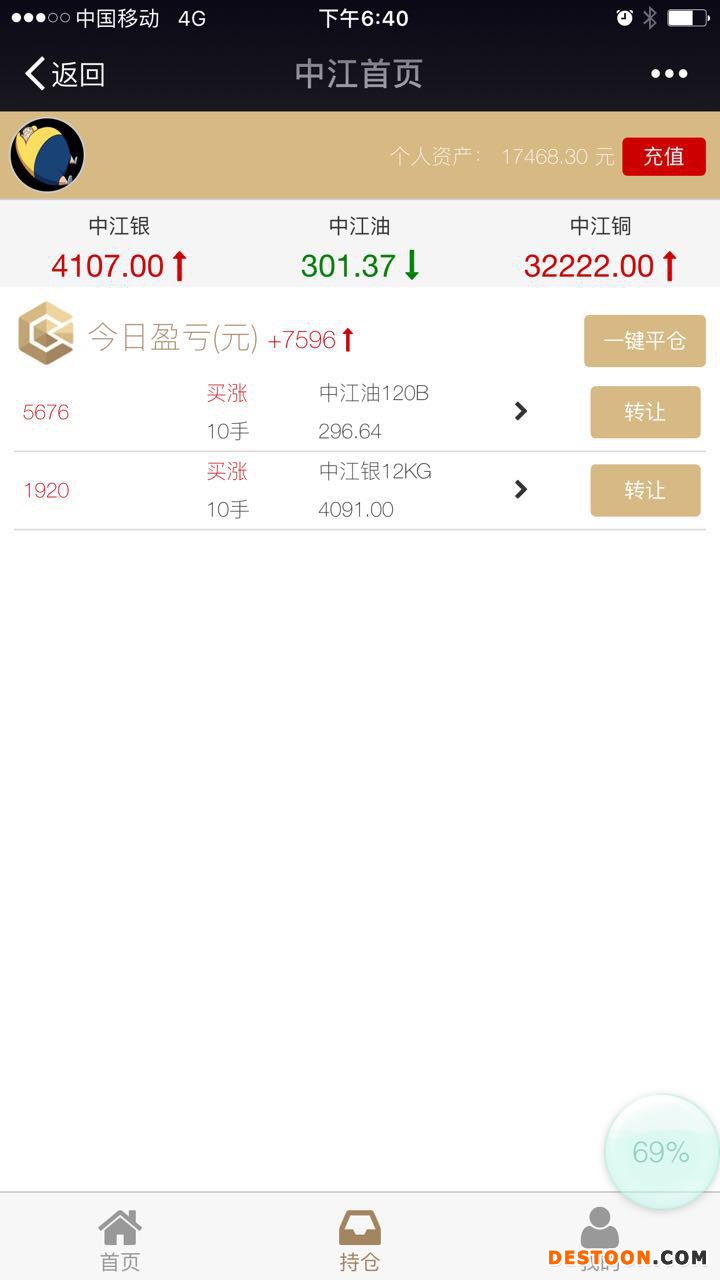The image size is (720, 1280).
Task: Switch to the 持仓 tab
Action: pyautogui.click(x=360, y=1240)
